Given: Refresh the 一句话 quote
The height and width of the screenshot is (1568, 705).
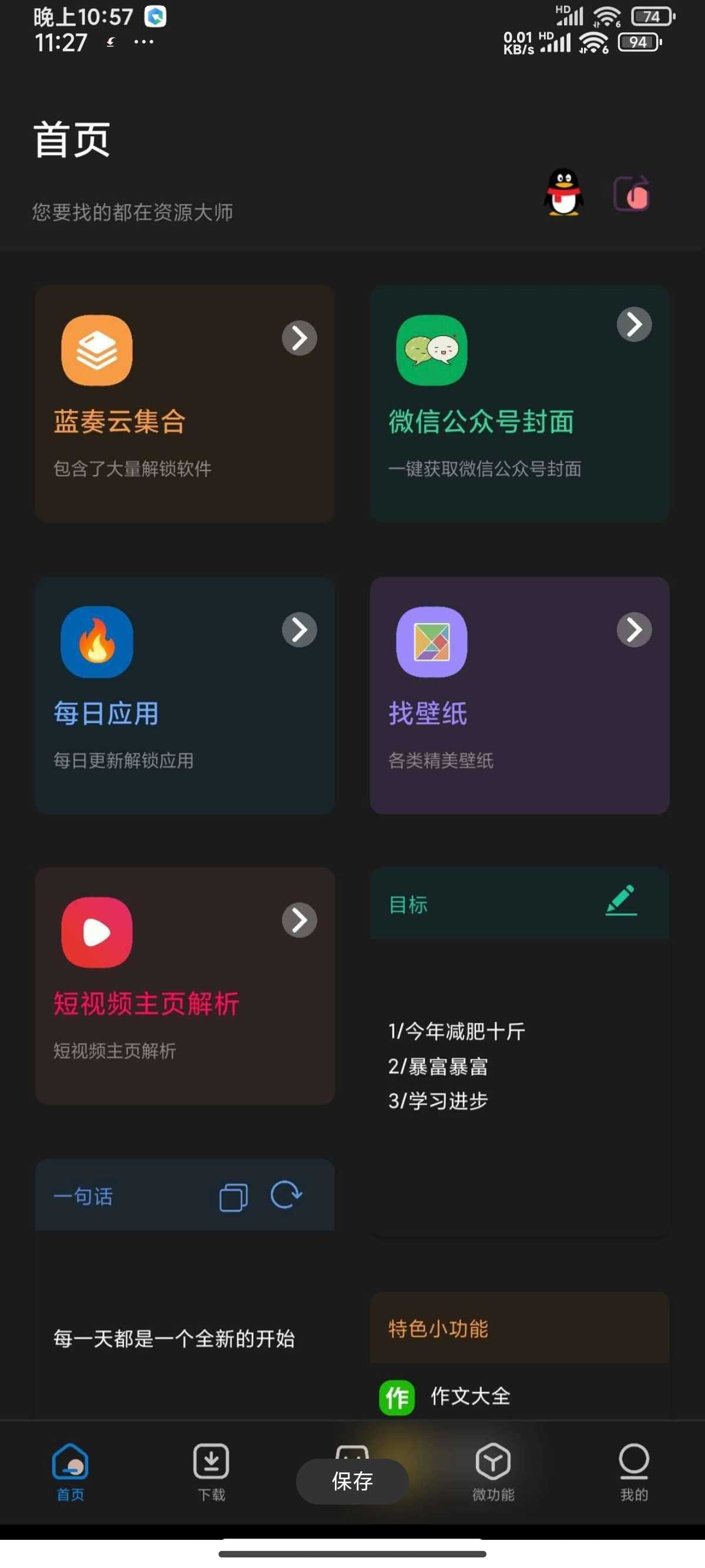Looking at the screenshot, I should click(x=286, y=1194).
